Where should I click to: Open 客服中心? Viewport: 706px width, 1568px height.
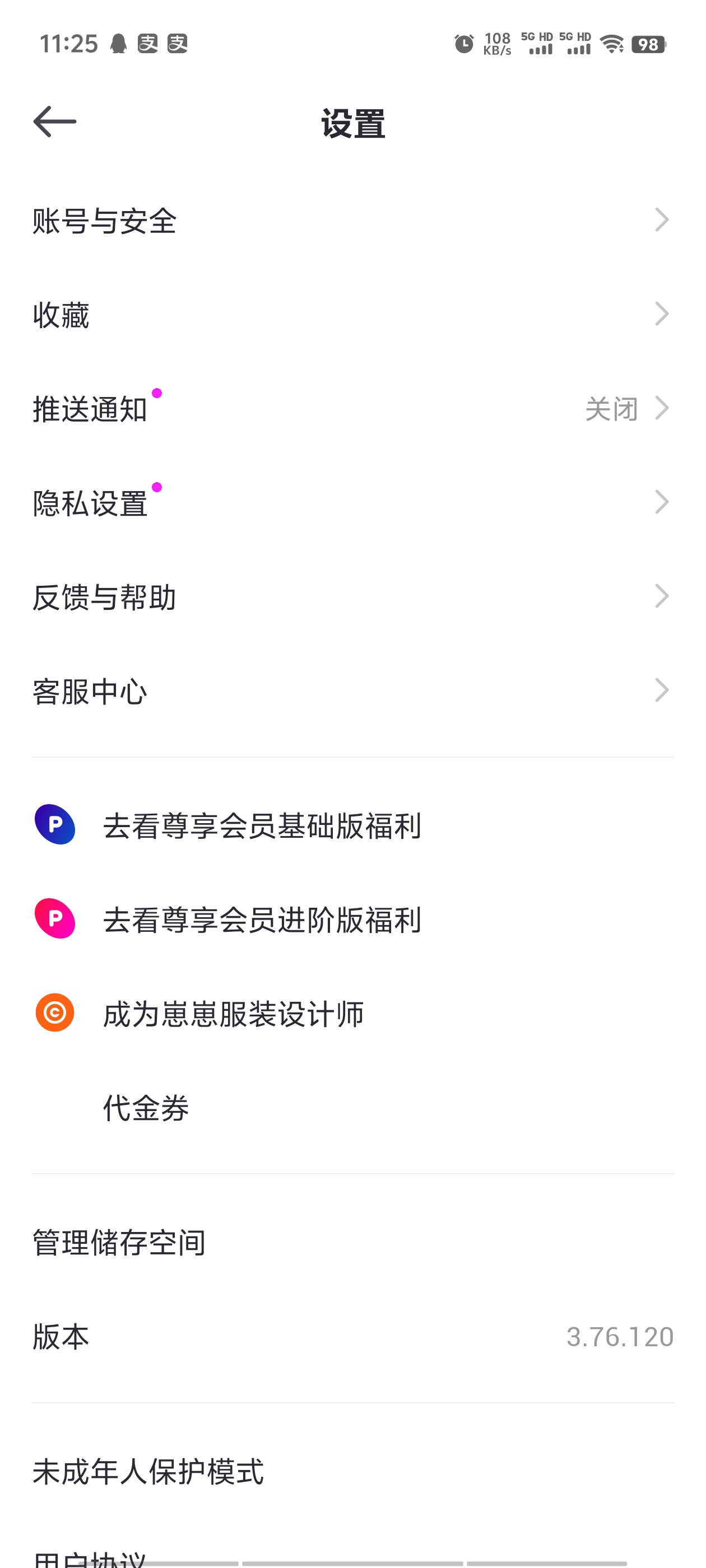[x=352, y=691]
